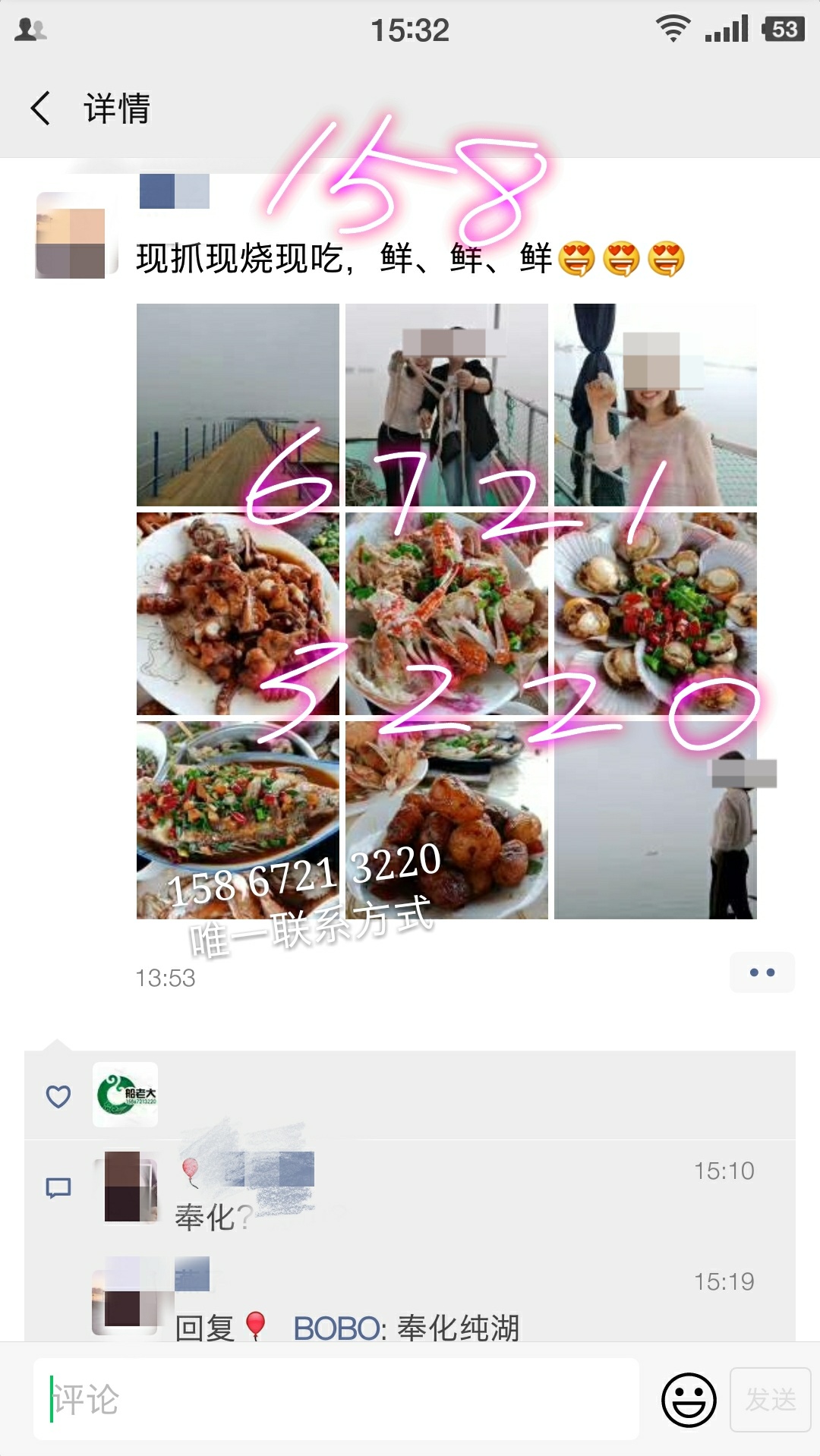Enlarge the steamed fish dish photo
Image resolution: width=820 pixels, height=1456 pixels.
point(238,820)
